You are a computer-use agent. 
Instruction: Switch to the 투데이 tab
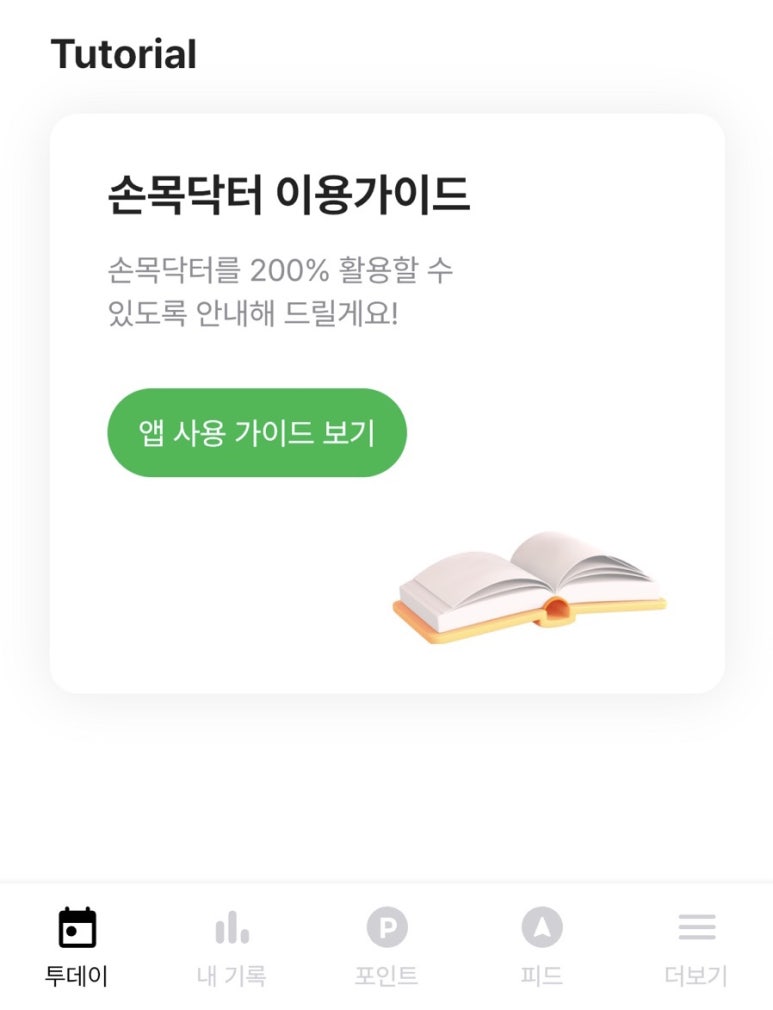[77, 945]
